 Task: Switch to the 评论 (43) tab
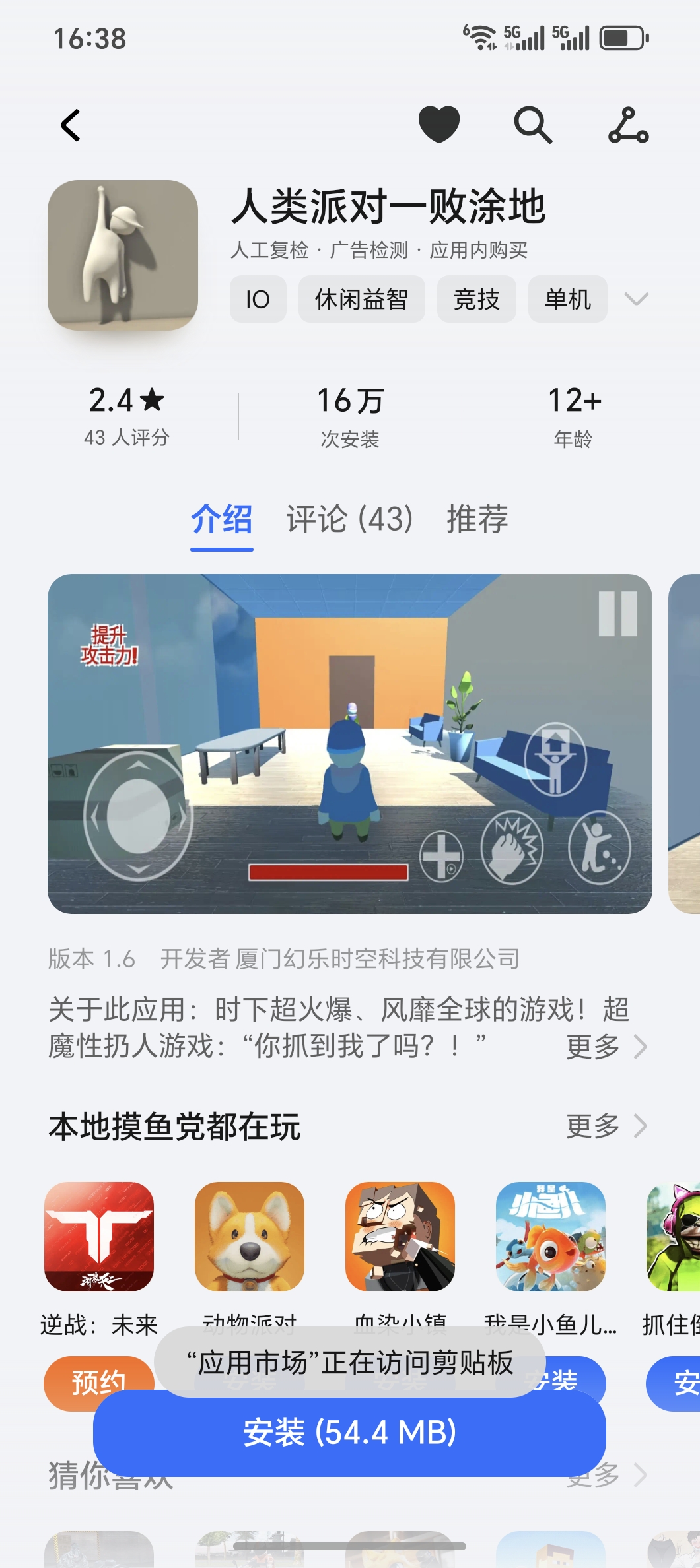(349, 519)
